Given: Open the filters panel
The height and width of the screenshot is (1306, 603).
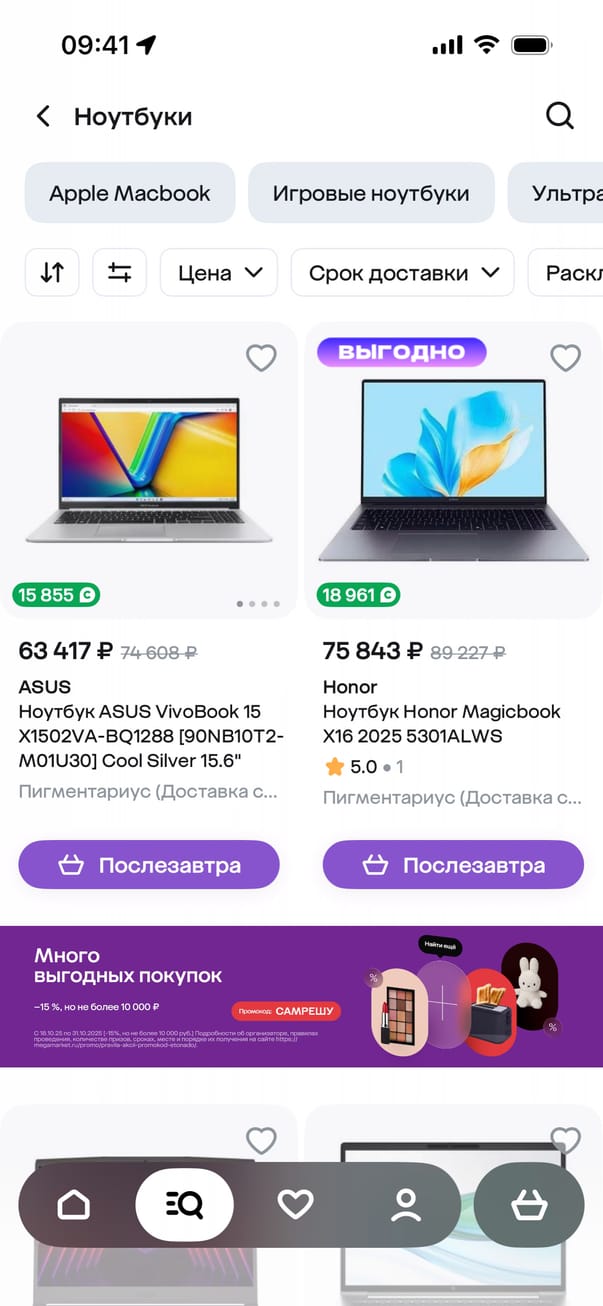Looking at the screenshot, I should coord(120,272).
